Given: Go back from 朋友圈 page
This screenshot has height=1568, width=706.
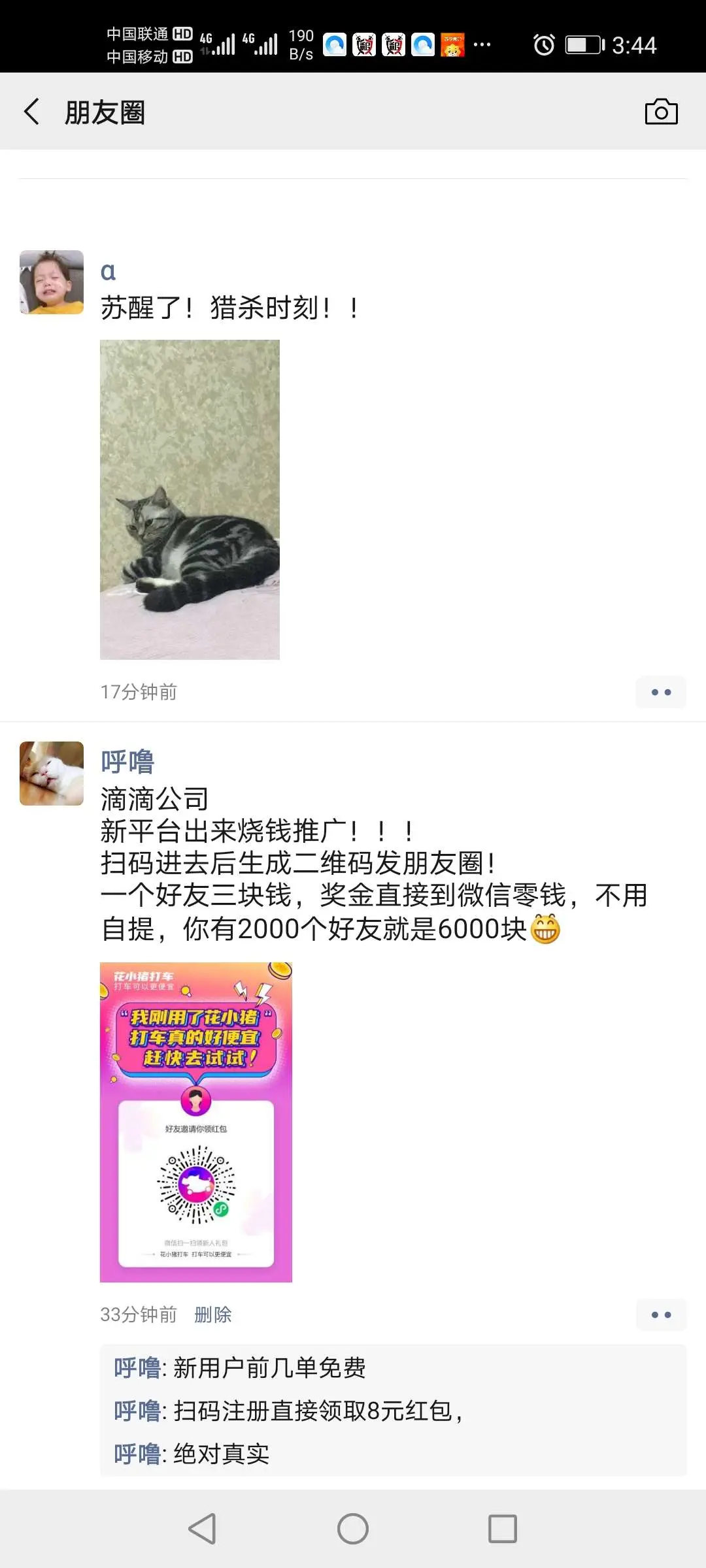Looking at the screenshot, I should (31, 112).
